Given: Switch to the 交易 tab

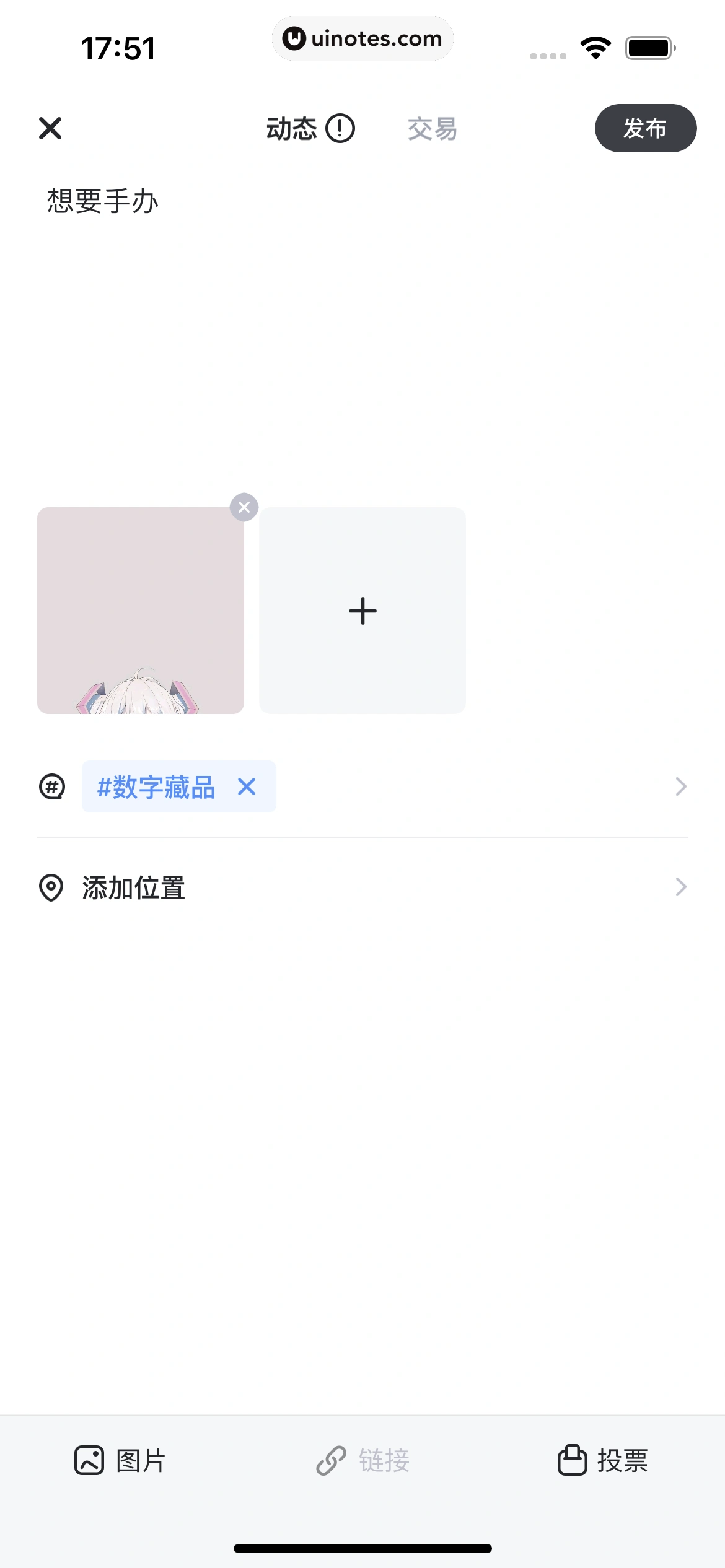Looking at the screenshot, I should pyautogui.click(x=432, y=129).
